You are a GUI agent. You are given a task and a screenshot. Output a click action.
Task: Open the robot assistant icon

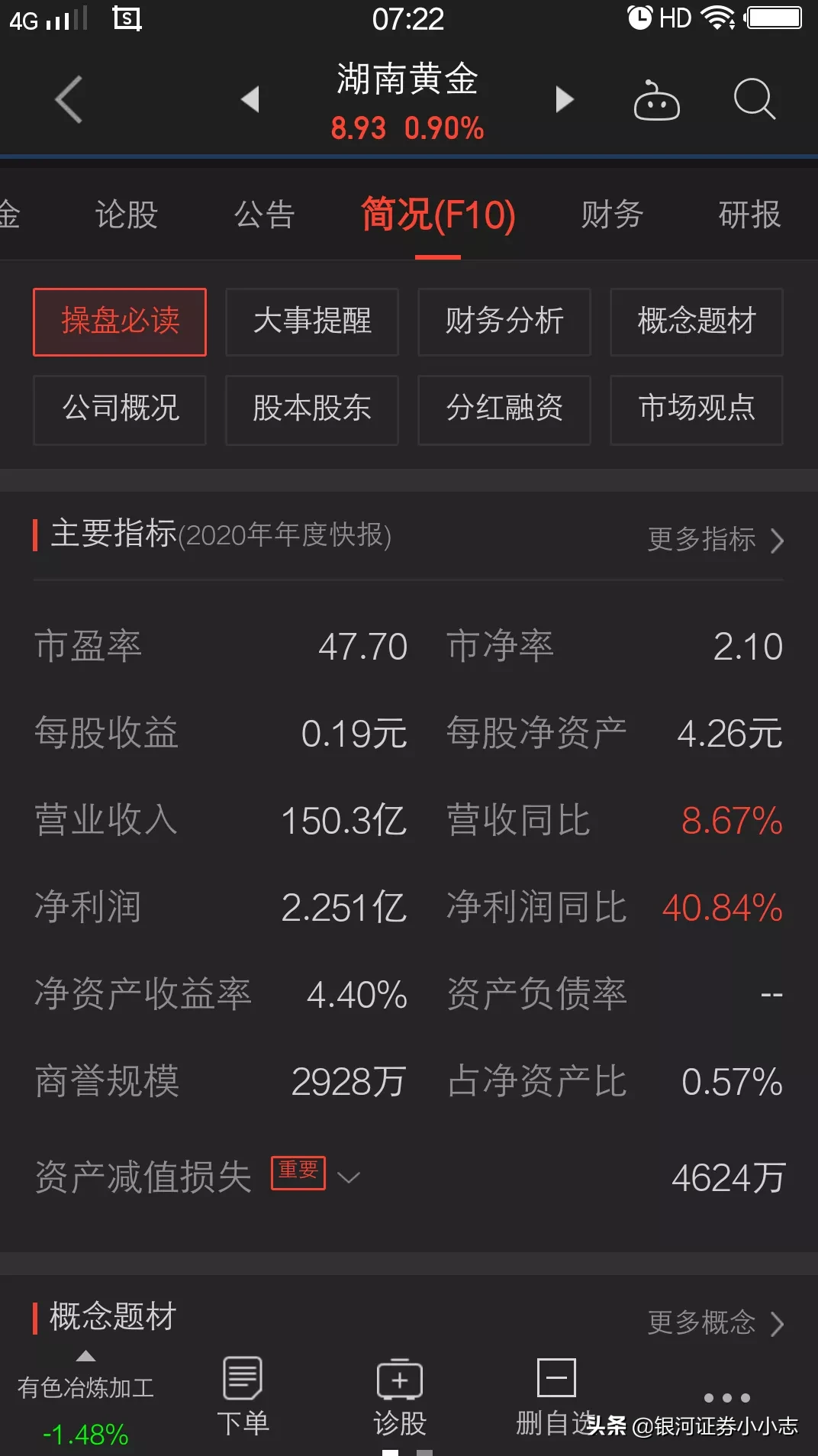coord(656,101)
